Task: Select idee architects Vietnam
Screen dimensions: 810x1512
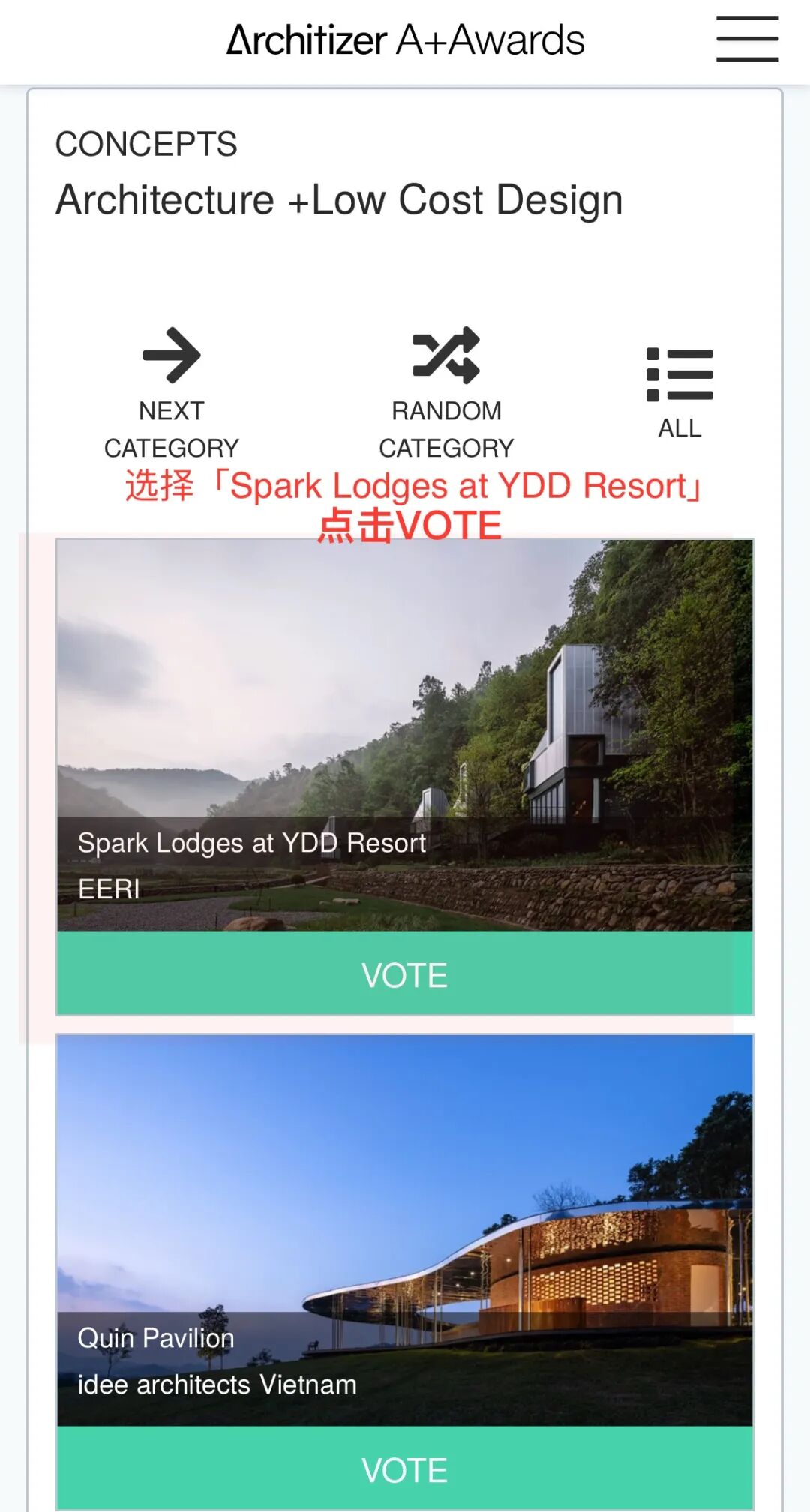Action: coord(217,1384)
